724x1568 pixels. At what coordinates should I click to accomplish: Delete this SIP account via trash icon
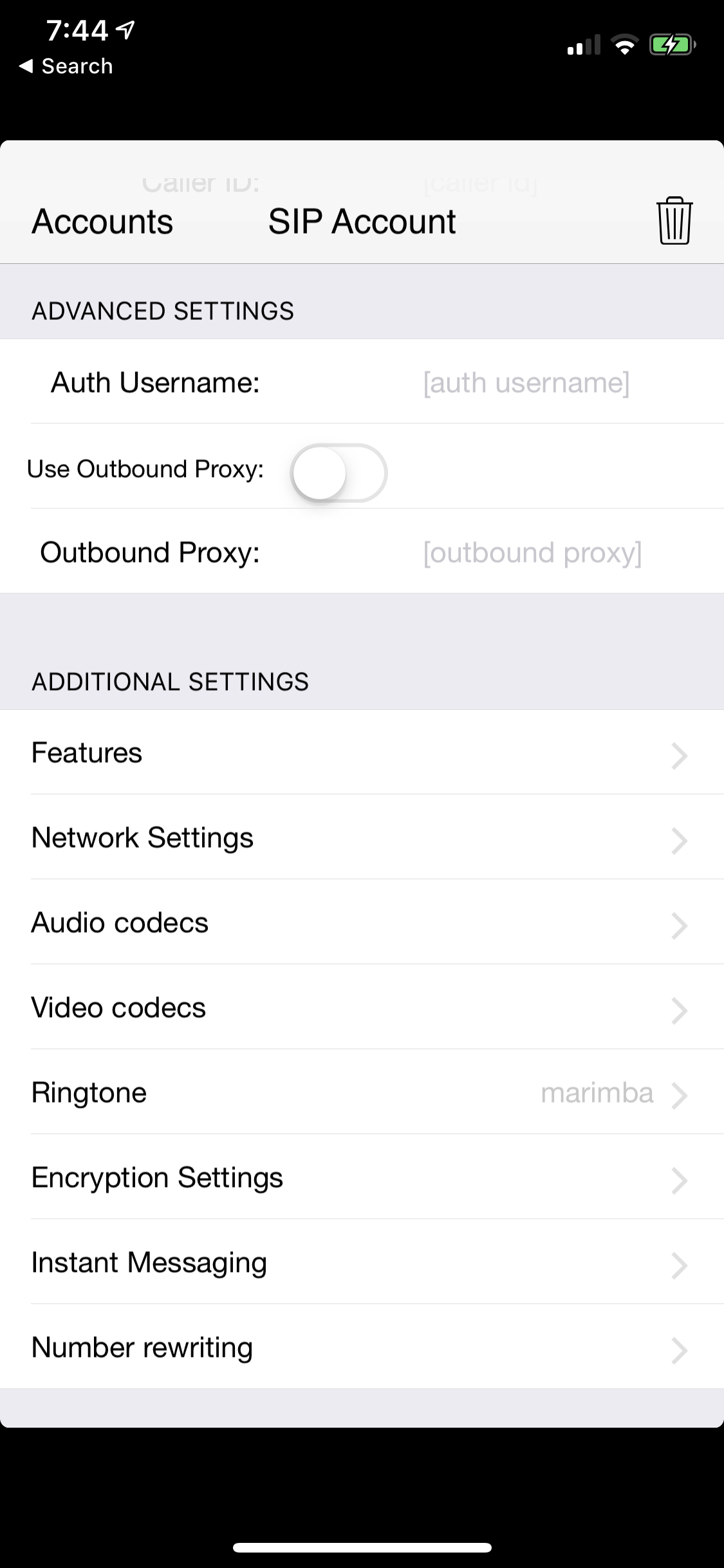pos(674,221)
